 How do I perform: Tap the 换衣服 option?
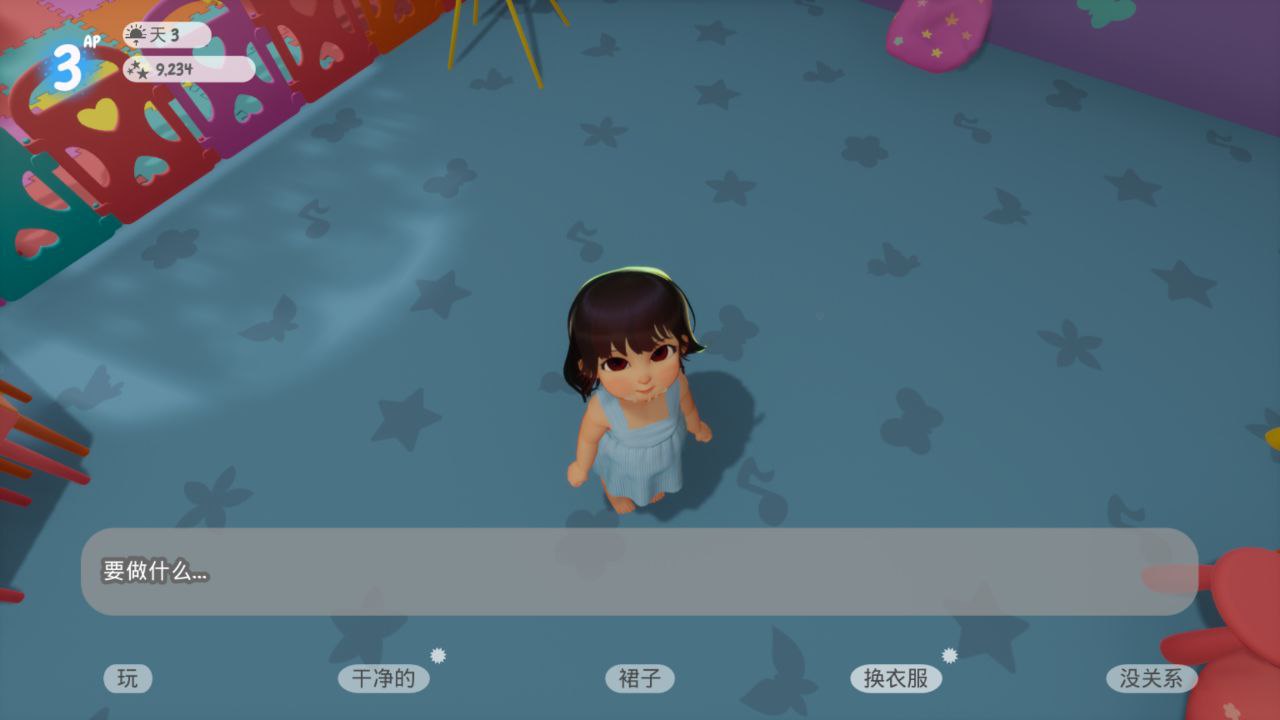click(x=896, y=678)
